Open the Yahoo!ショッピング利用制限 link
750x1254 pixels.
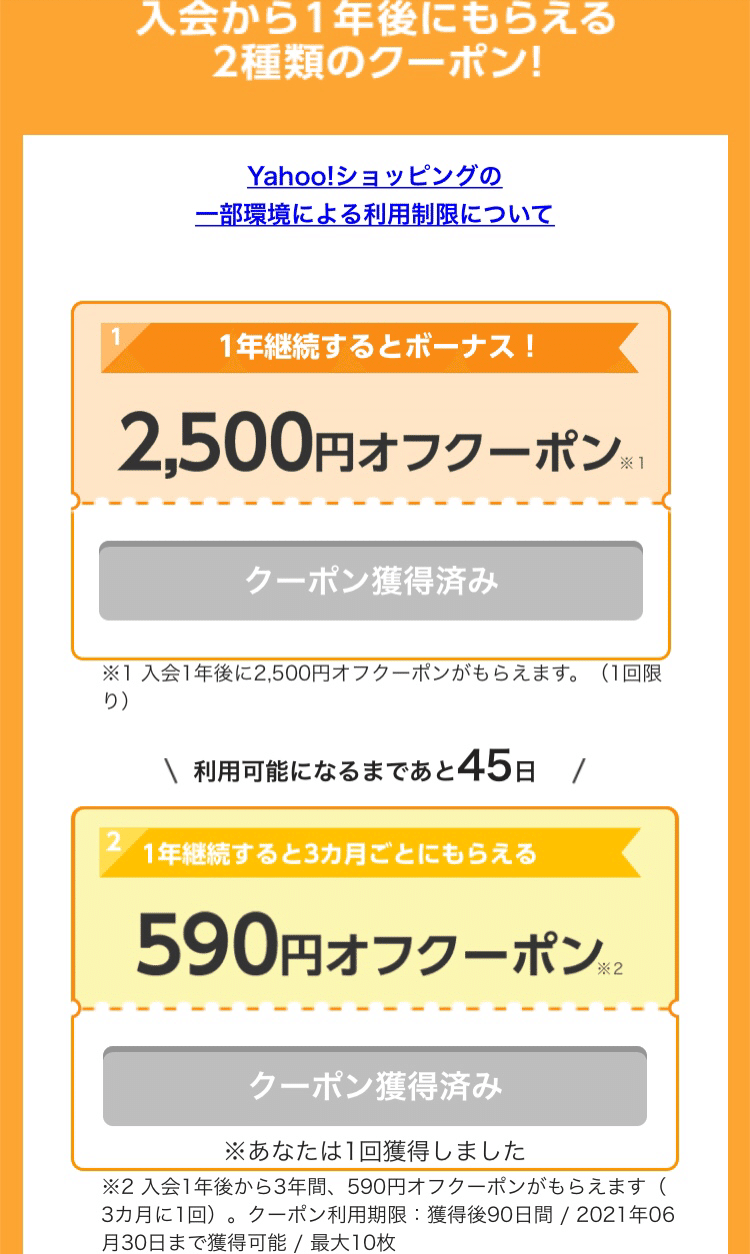374,195
